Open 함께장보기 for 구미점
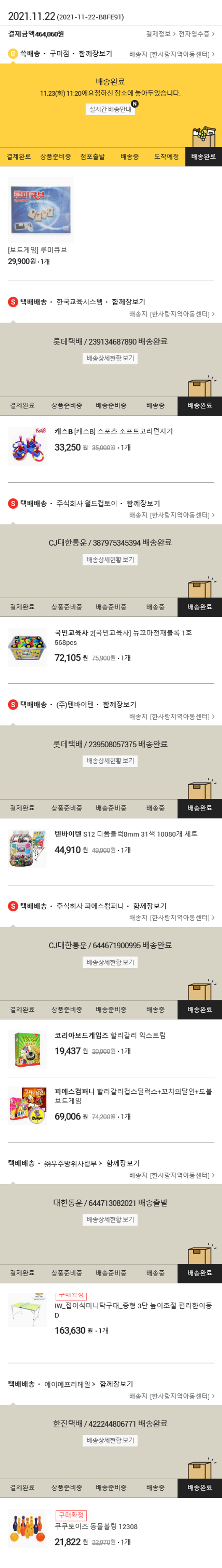The height and width of the screenshot is (1568, 222). [x=96, y=54]
